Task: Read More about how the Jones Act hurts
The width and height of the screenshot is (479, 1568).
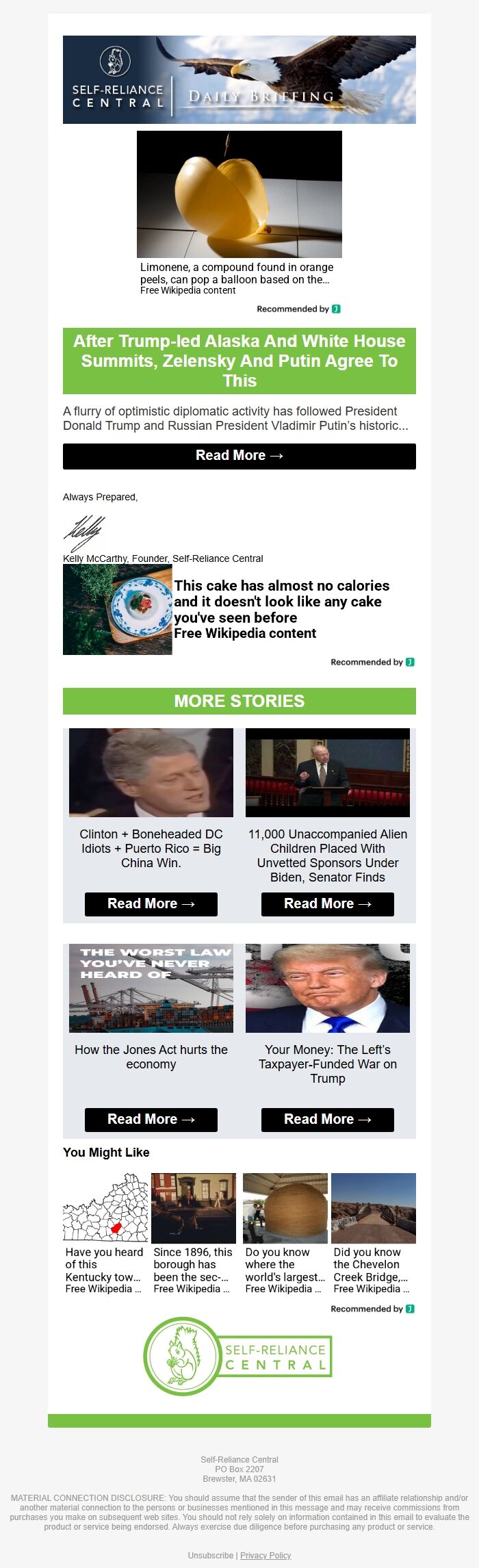Action: tap(151, 1119)
